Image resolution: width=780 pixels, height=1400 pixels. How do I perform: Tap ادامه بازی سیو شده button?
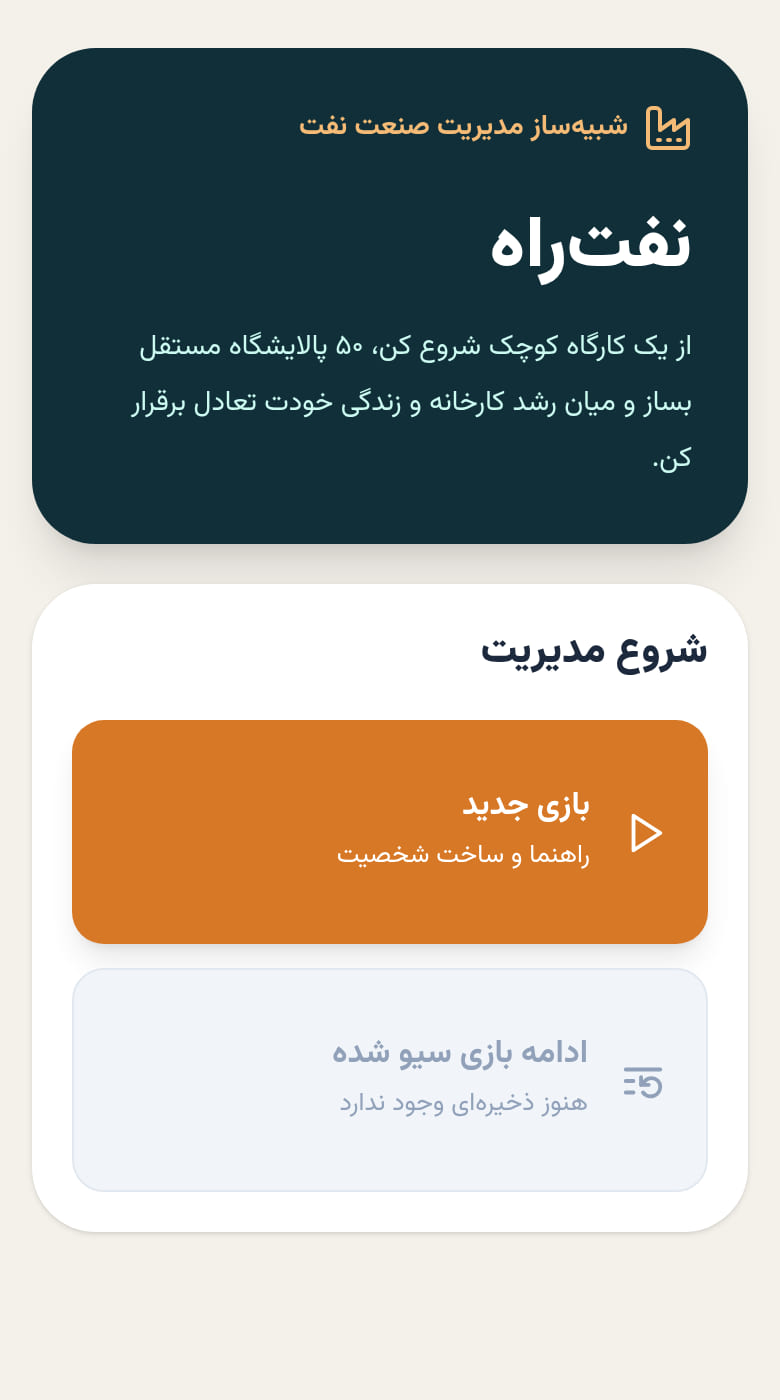coord(390,1080)
